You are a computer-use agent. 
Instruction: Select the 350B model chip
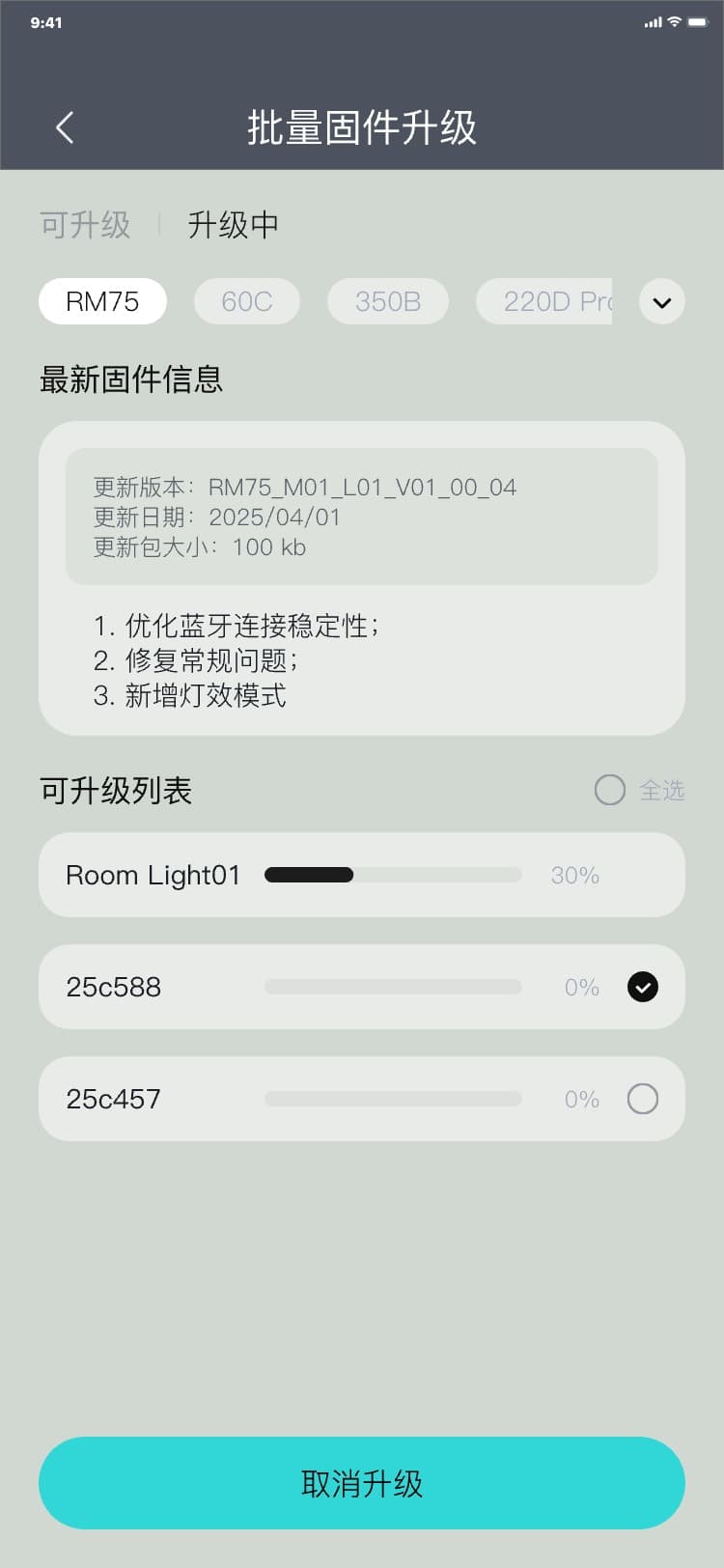click(387, 301)
